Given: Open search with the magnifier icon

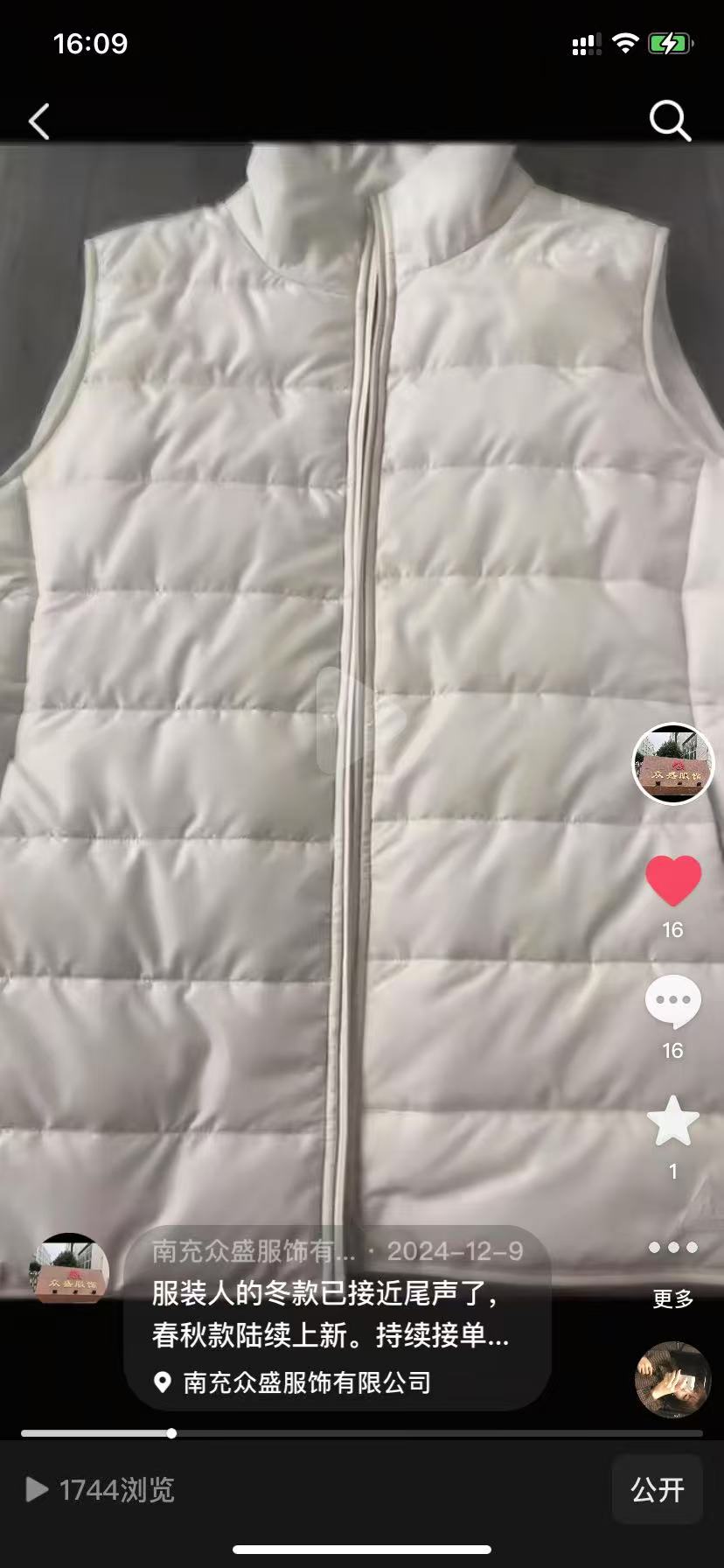Looking at the screenshot, I should 670,121.
